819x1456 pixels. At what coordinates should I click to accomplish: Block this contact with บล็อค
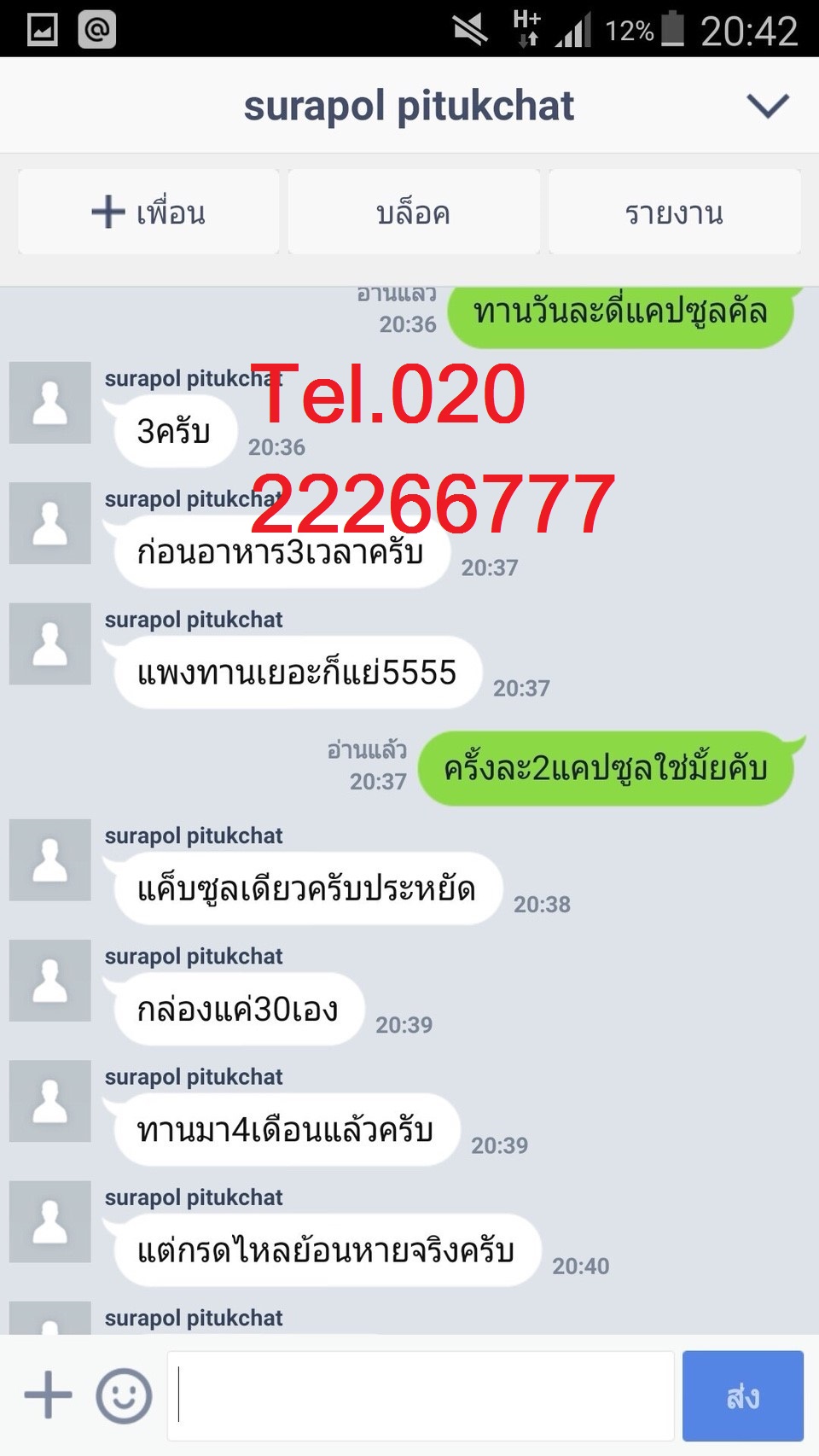click(x=414, y=212)
